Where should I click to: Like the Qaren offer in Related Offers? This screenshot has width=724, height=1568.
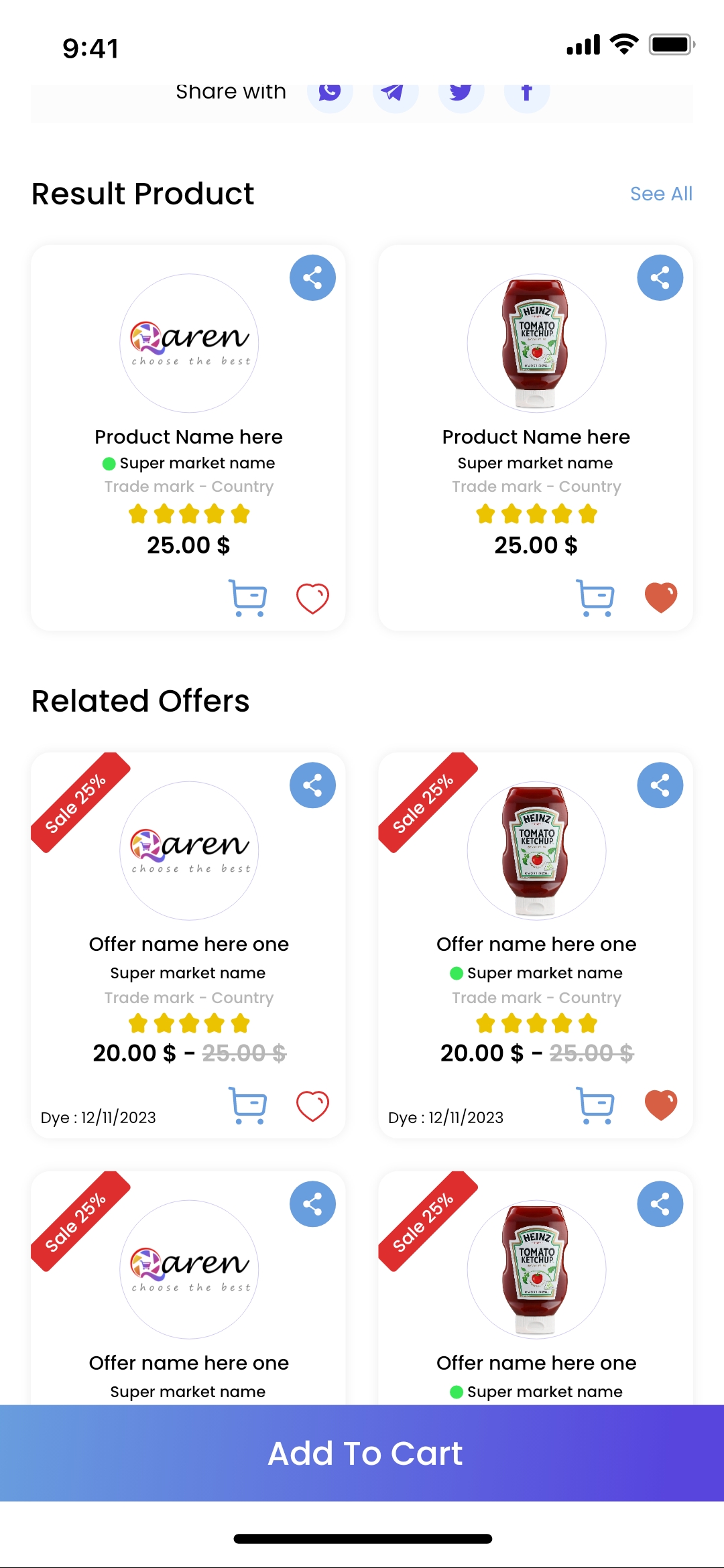(x=312, y=1105)
